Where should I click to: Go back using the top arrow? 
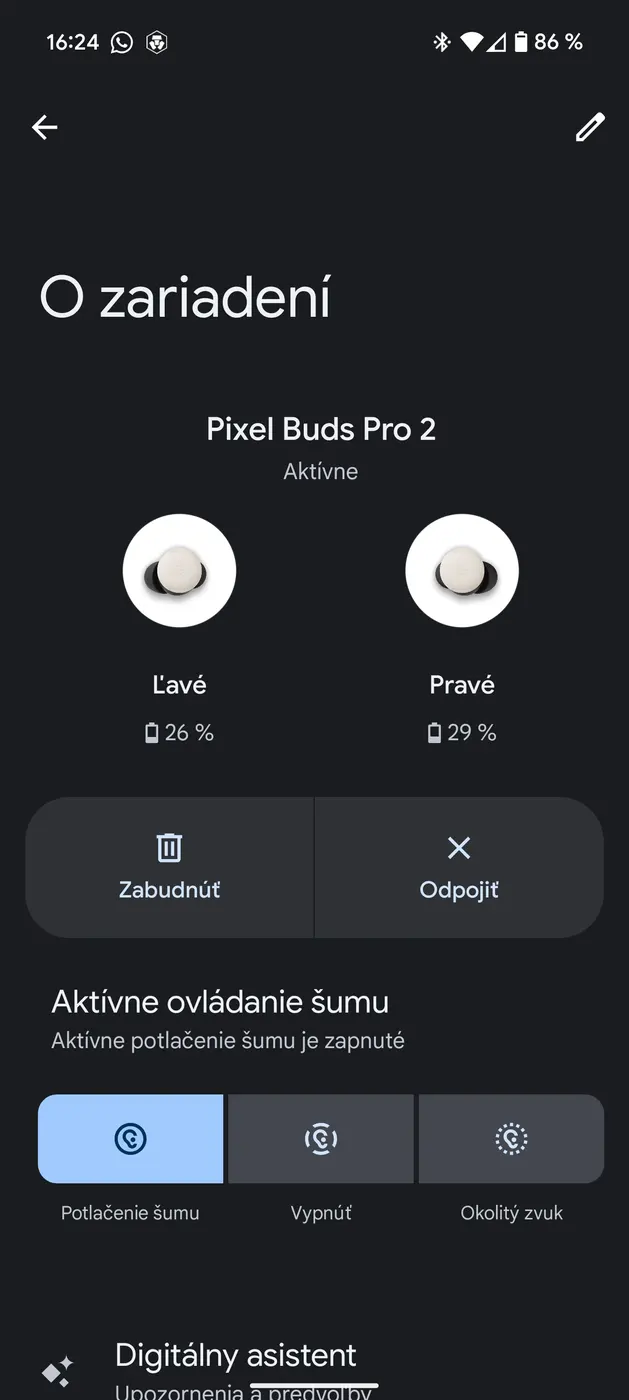click(45, 127)
